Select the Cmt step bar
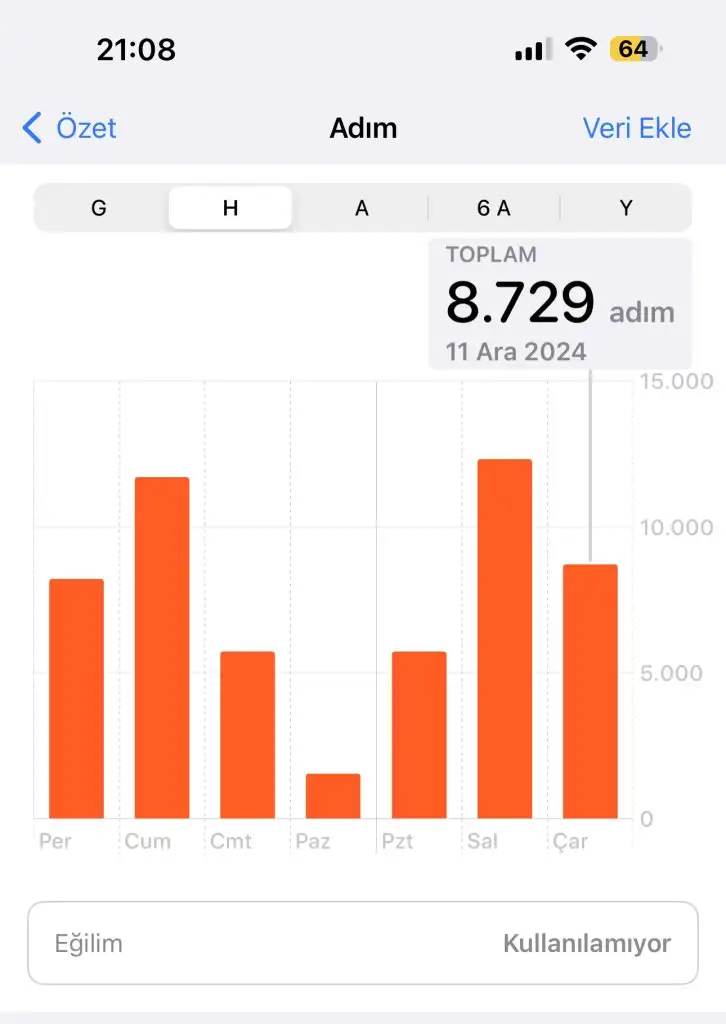 click(x=247, y=734)
